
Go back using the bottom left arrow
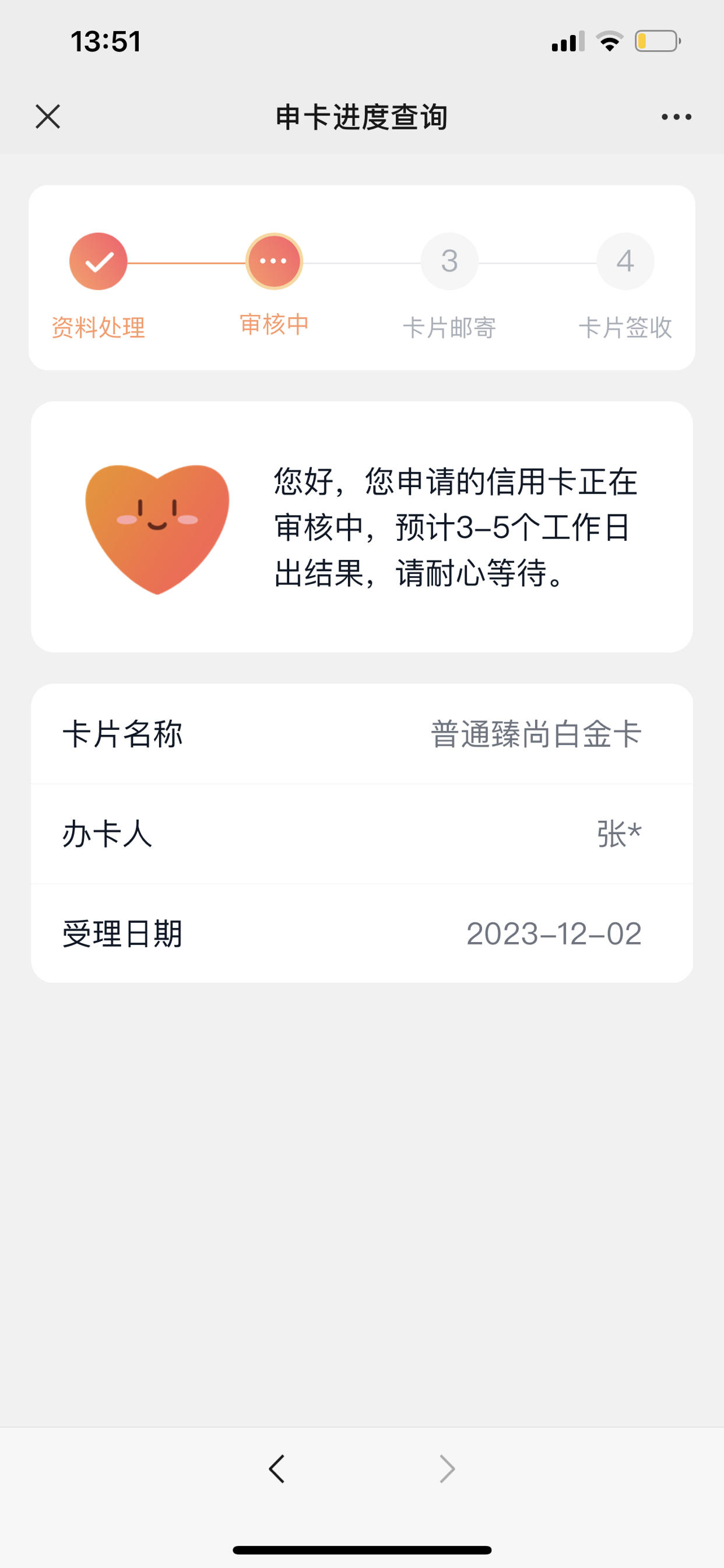pos(277,1469)
